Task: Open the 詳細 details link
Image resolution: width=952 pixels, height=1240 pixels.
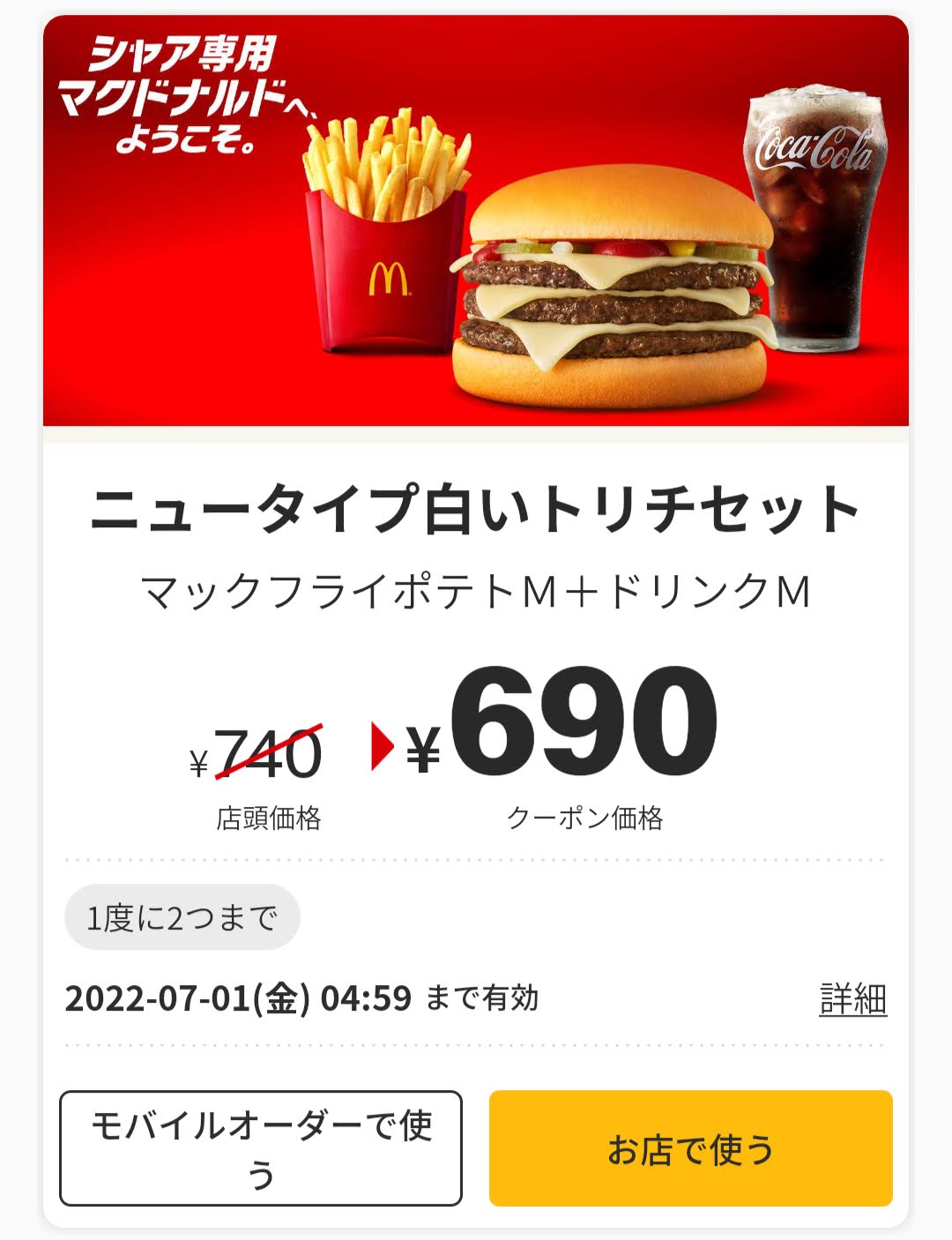Action: [x=852, y=999]
